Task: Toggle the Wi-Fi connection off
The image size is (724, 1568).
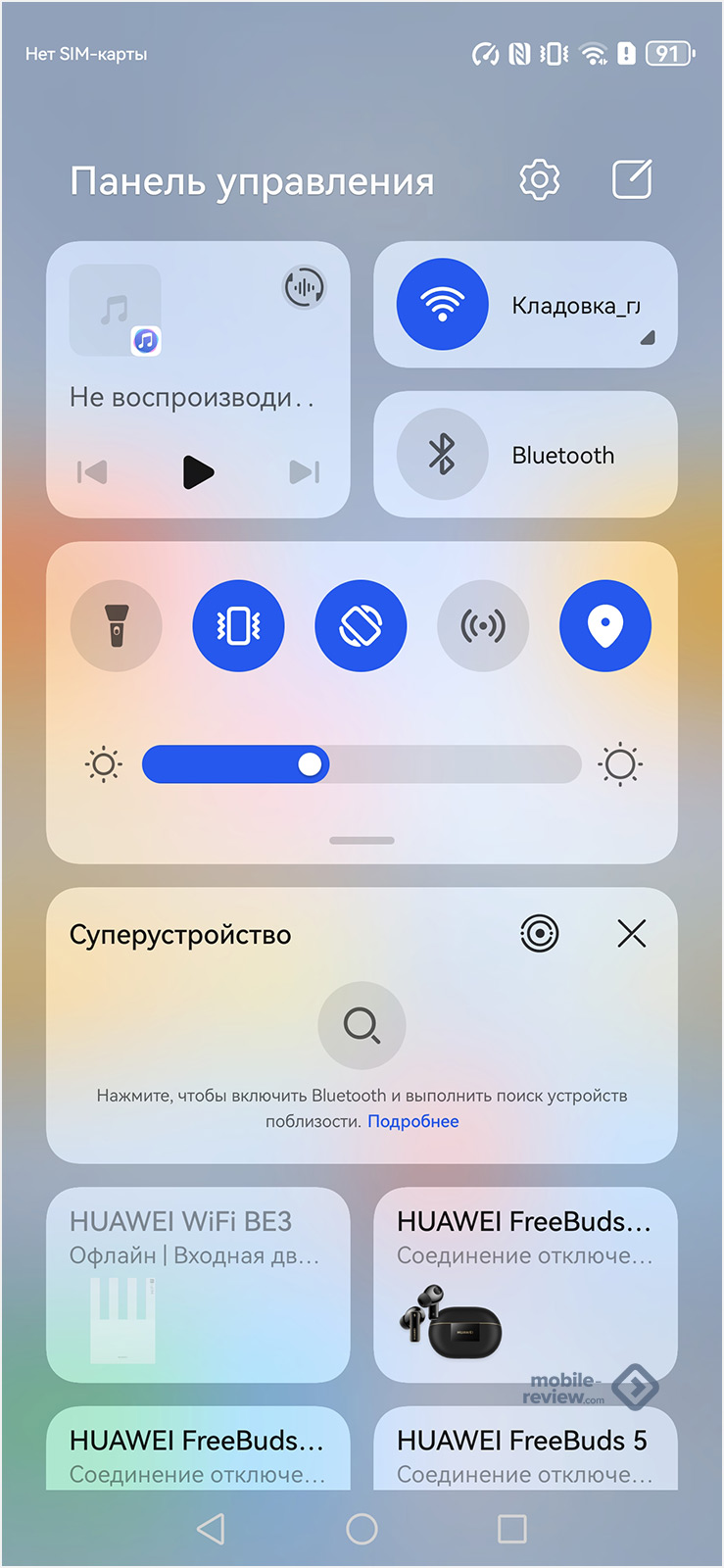Action: click(x=443, y=305)
